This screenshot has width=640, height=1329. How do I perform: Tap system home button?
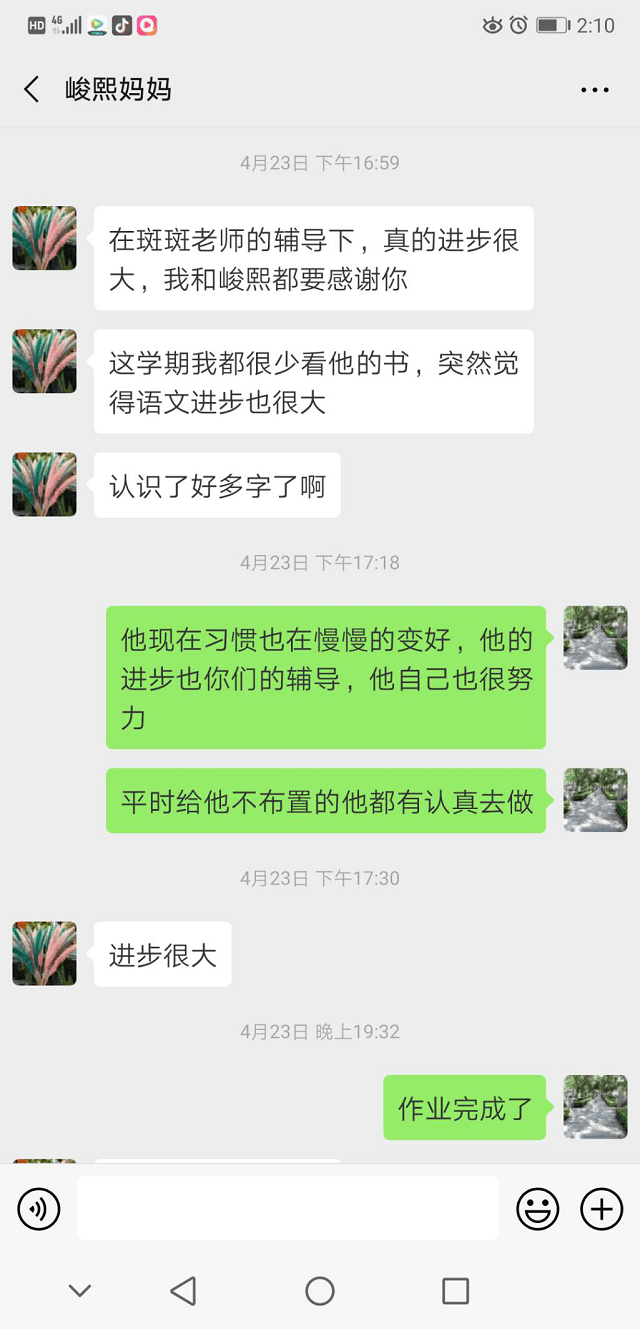coord(320,1291)
